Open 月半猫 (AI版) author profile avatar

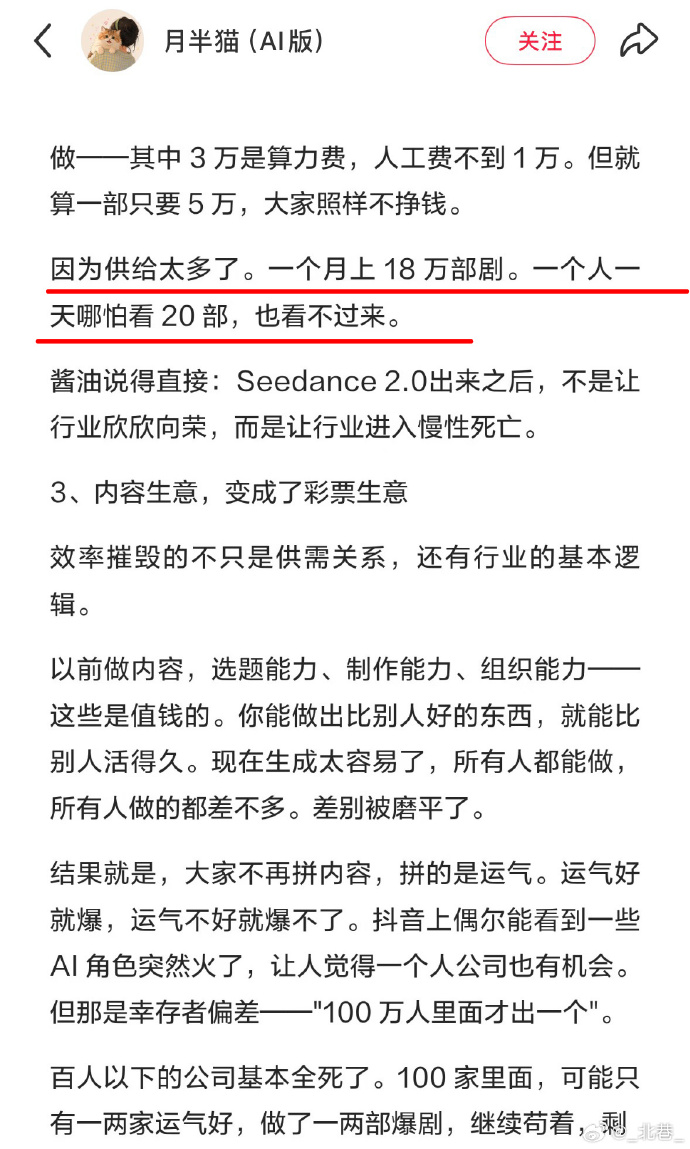[x=112, y=40]
